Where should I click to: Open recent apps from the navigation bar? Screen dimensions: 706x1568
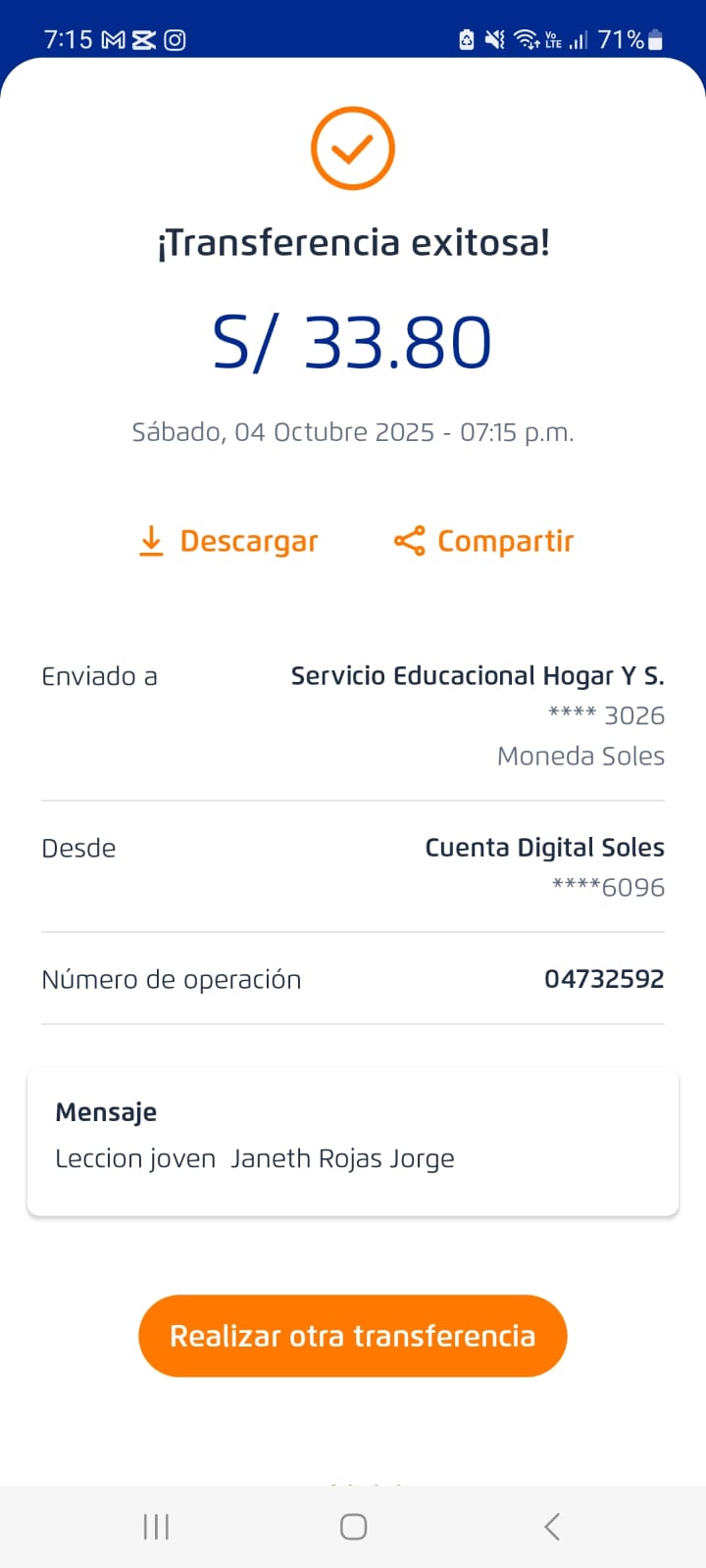[x=157, y=1526]
